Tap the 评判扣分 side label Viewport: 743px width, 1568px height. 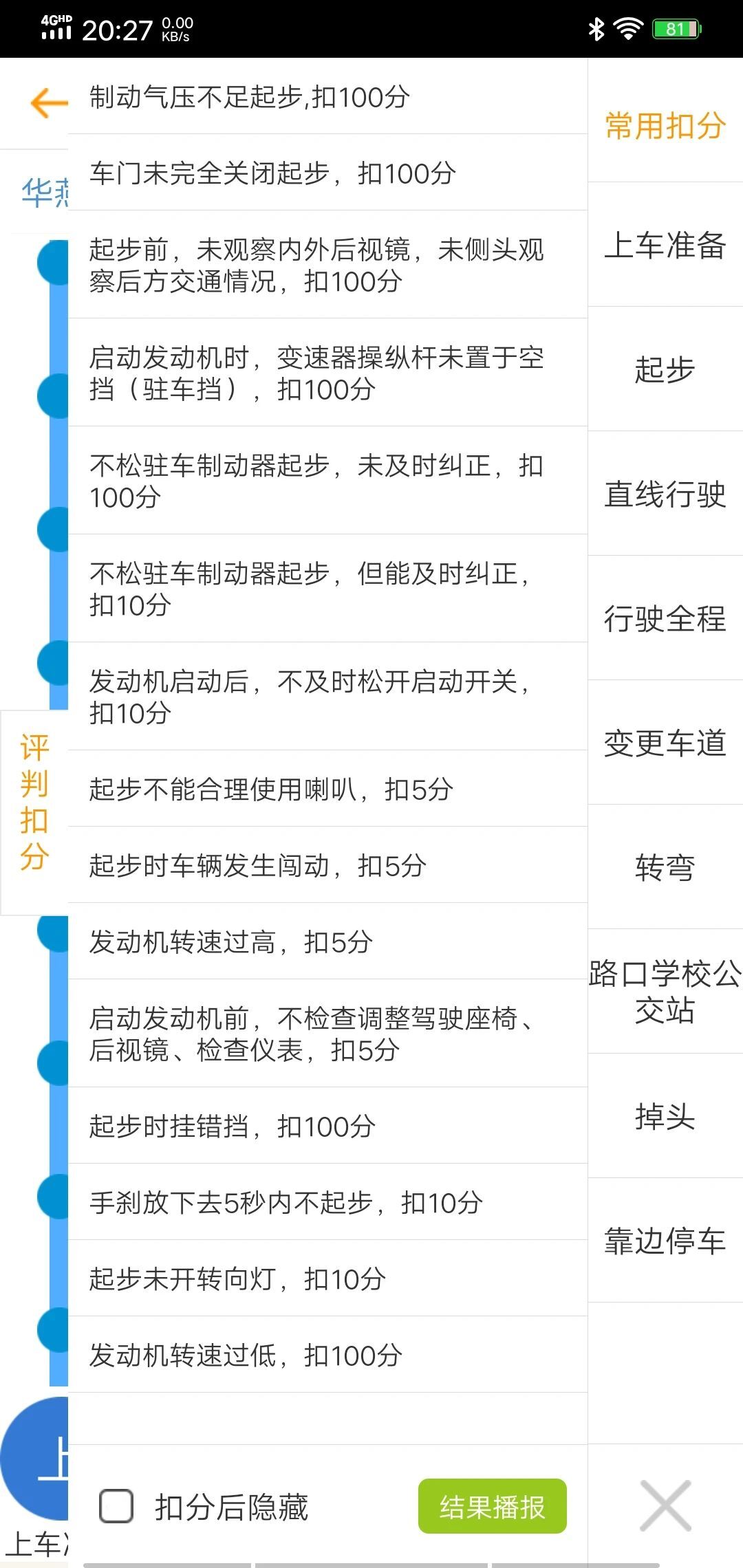coord(33,798)
